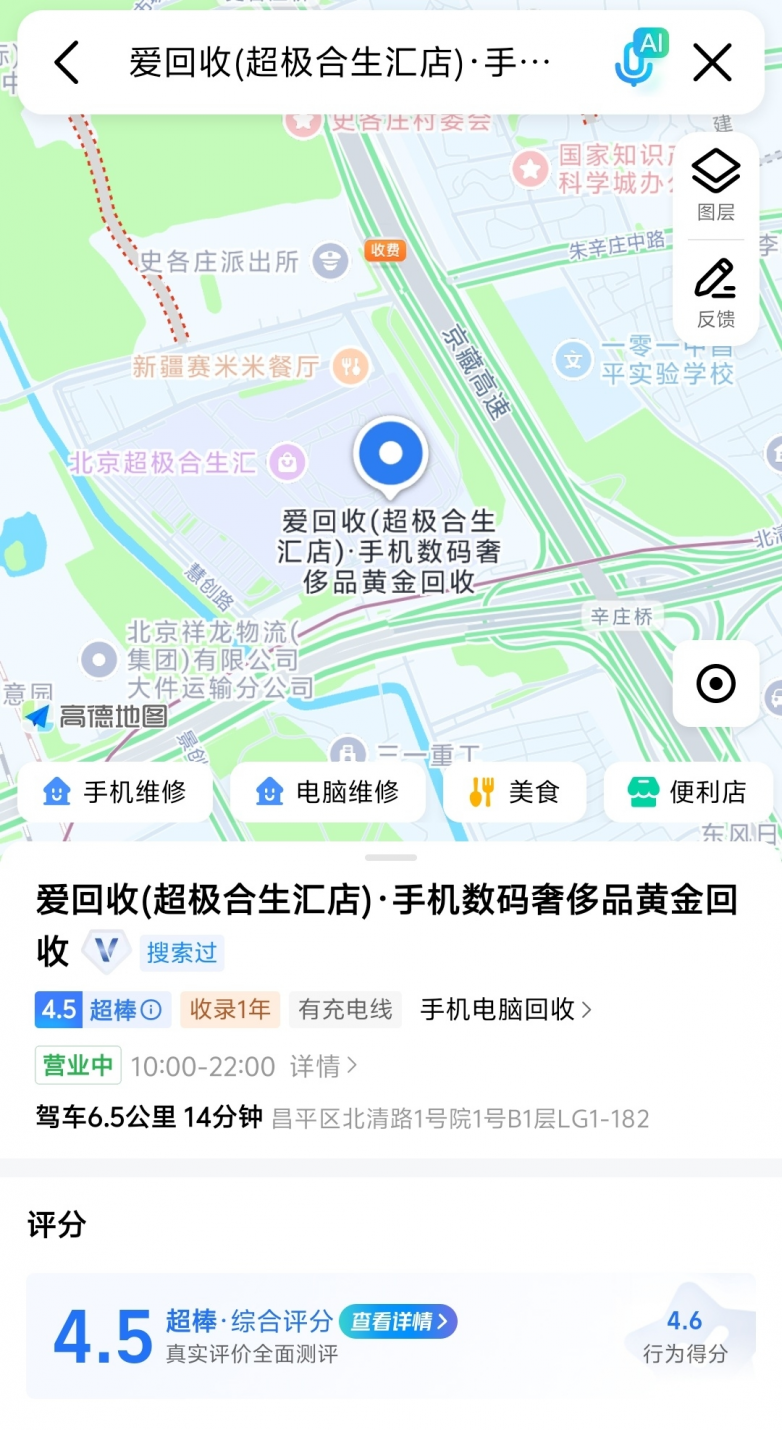Open the 反馈 feedback button
This screenshot has height=1430, width=782.
[716, 293]
